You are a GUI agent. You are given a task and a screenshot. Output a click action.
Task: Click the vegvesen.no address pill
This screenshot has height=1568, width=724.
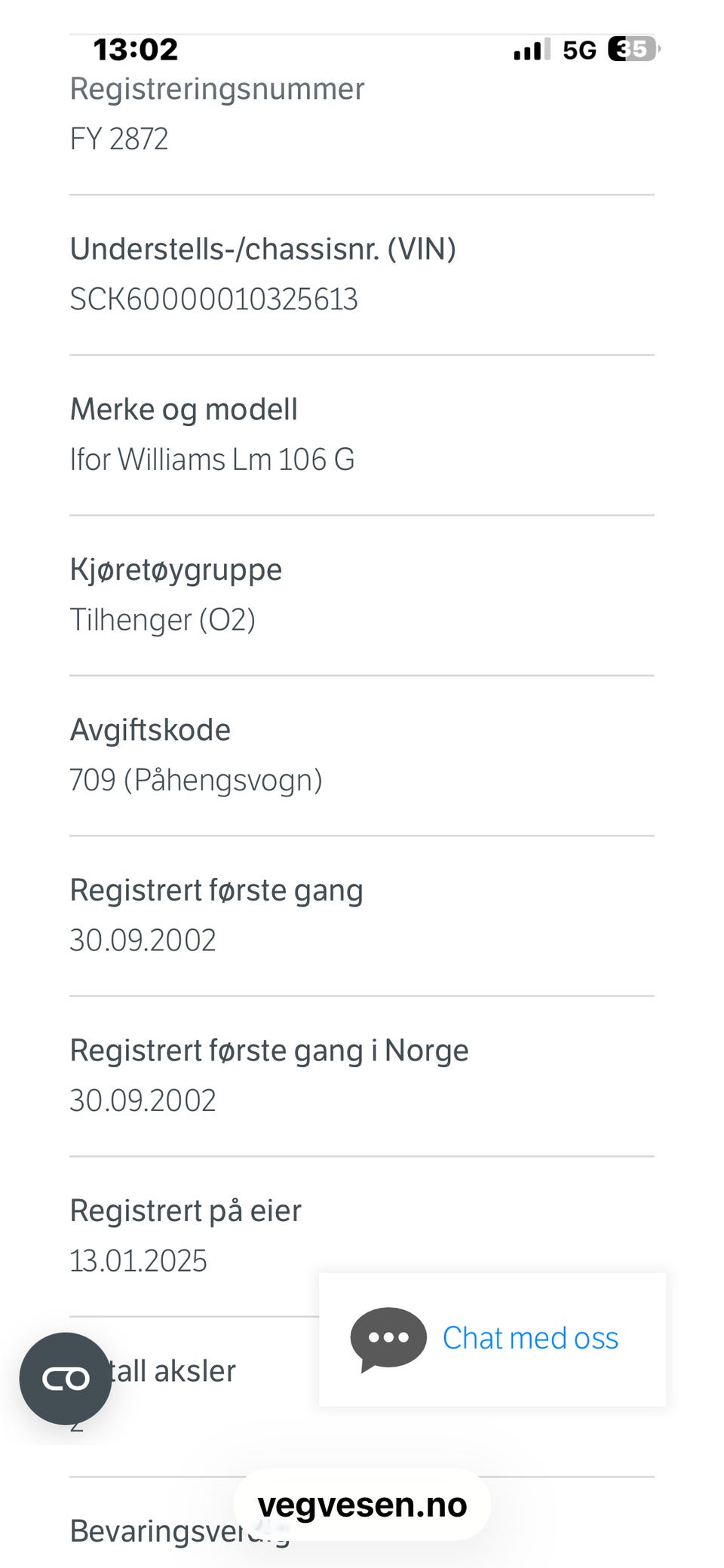click(361, 1505)
